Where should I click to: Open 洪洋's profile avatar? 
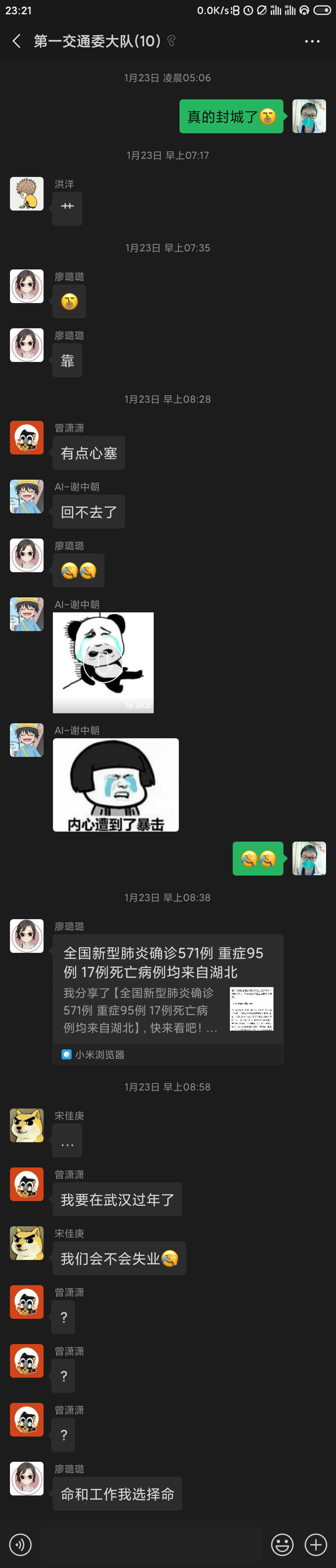(27, 193)
